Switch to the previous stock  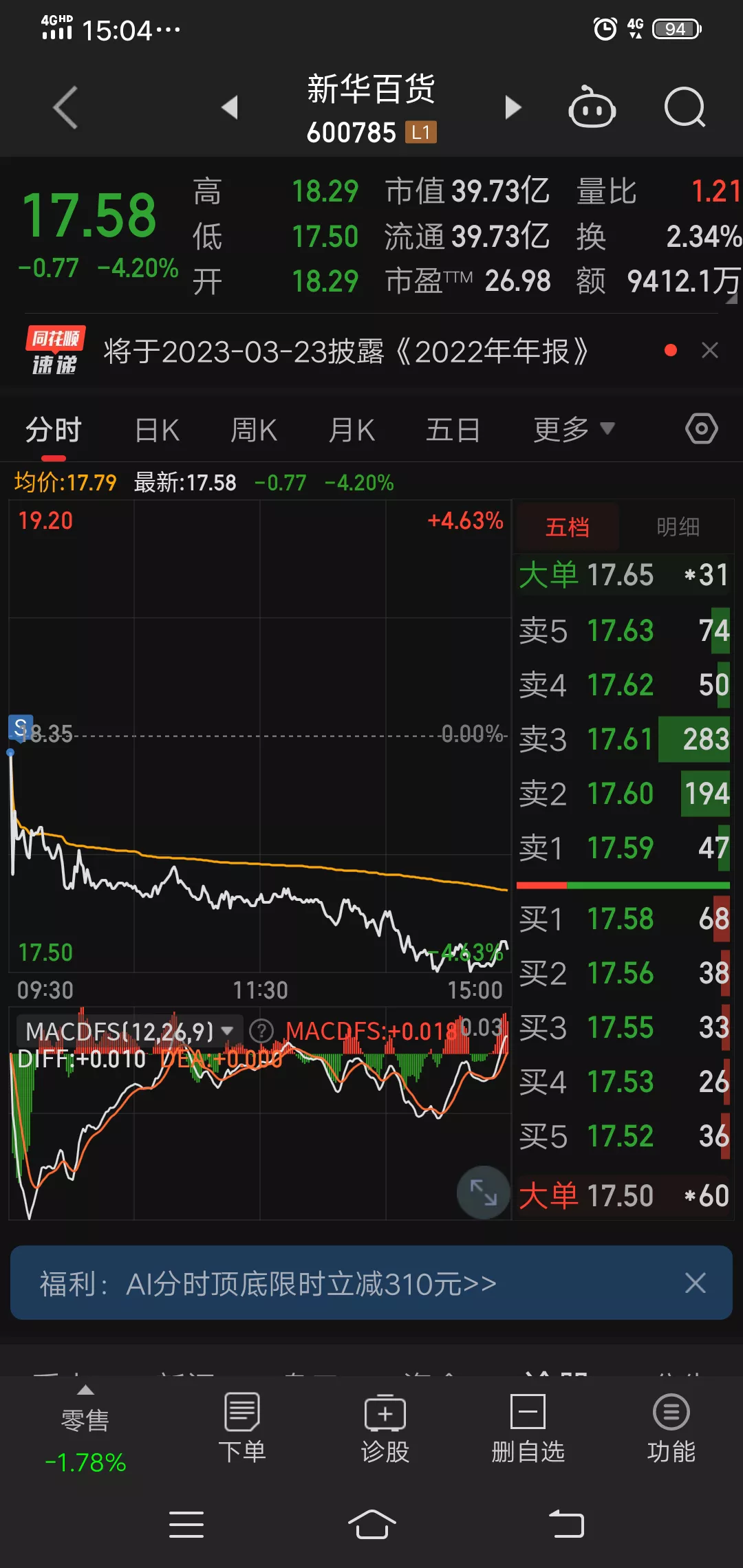coord(230,107)
